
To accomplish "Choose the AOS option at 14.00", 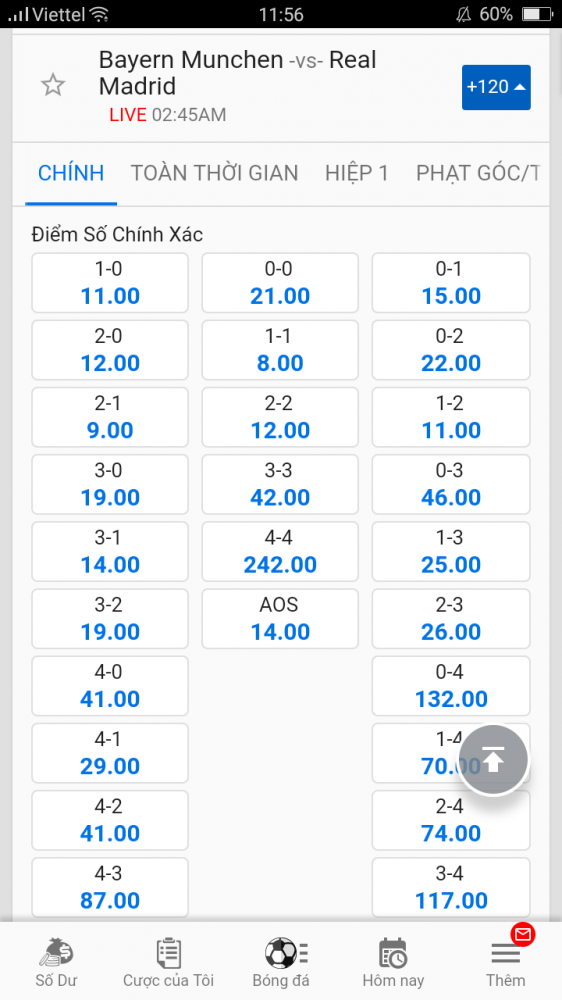I will click(x=280, y=619).
